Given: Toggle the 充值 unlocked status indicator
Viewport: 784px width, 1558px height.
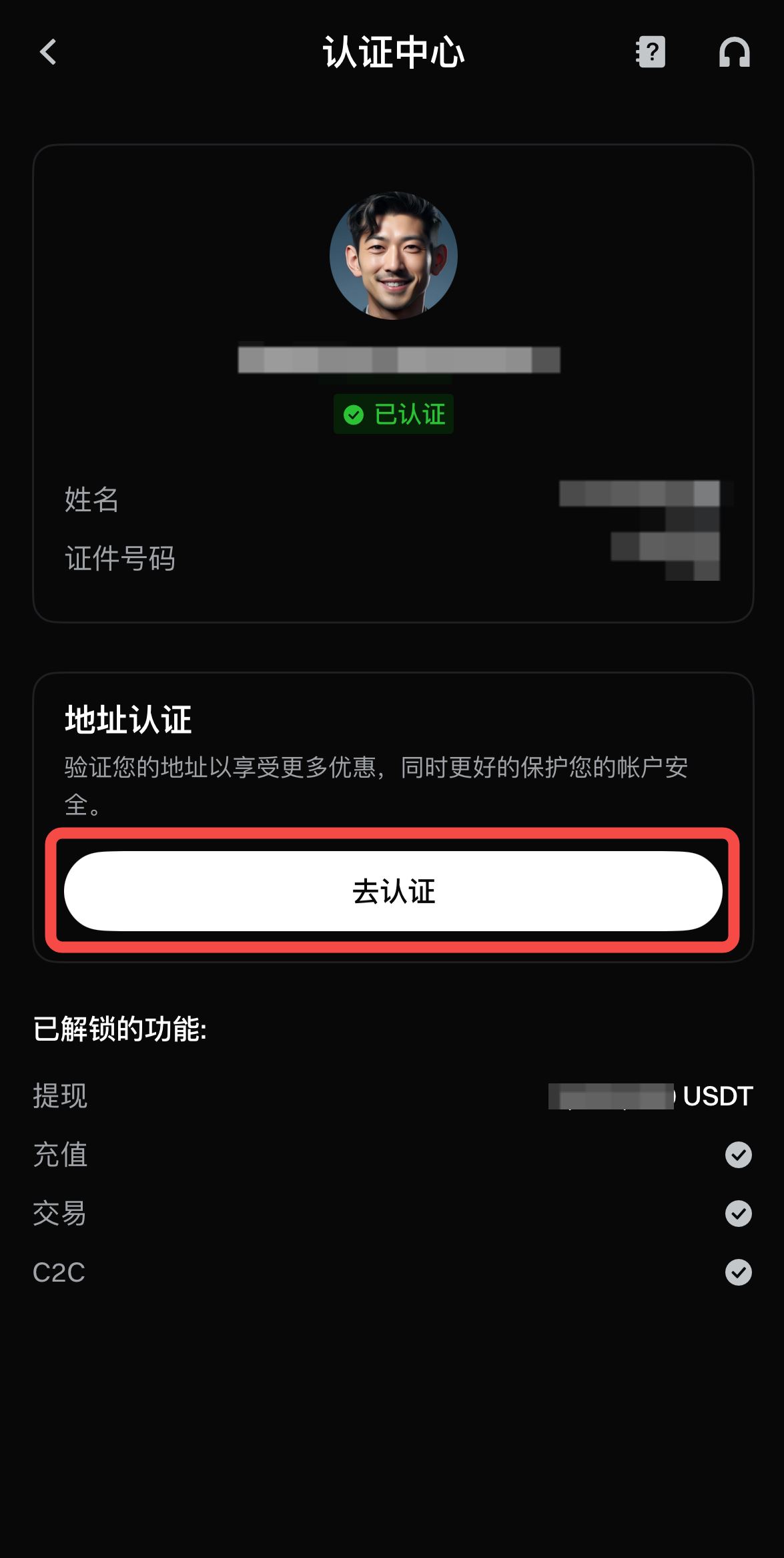Looking at the screenshot, I should click(x=737, y=1154).
